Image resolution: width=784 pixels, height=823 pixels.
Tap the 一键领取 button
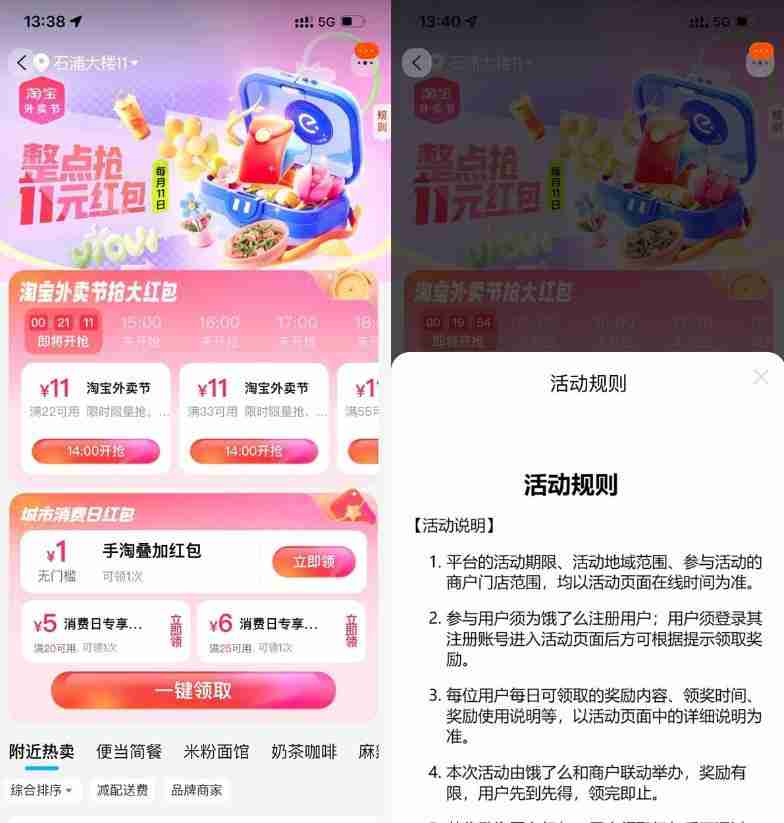pyautogui.click(x=193, y=690)
